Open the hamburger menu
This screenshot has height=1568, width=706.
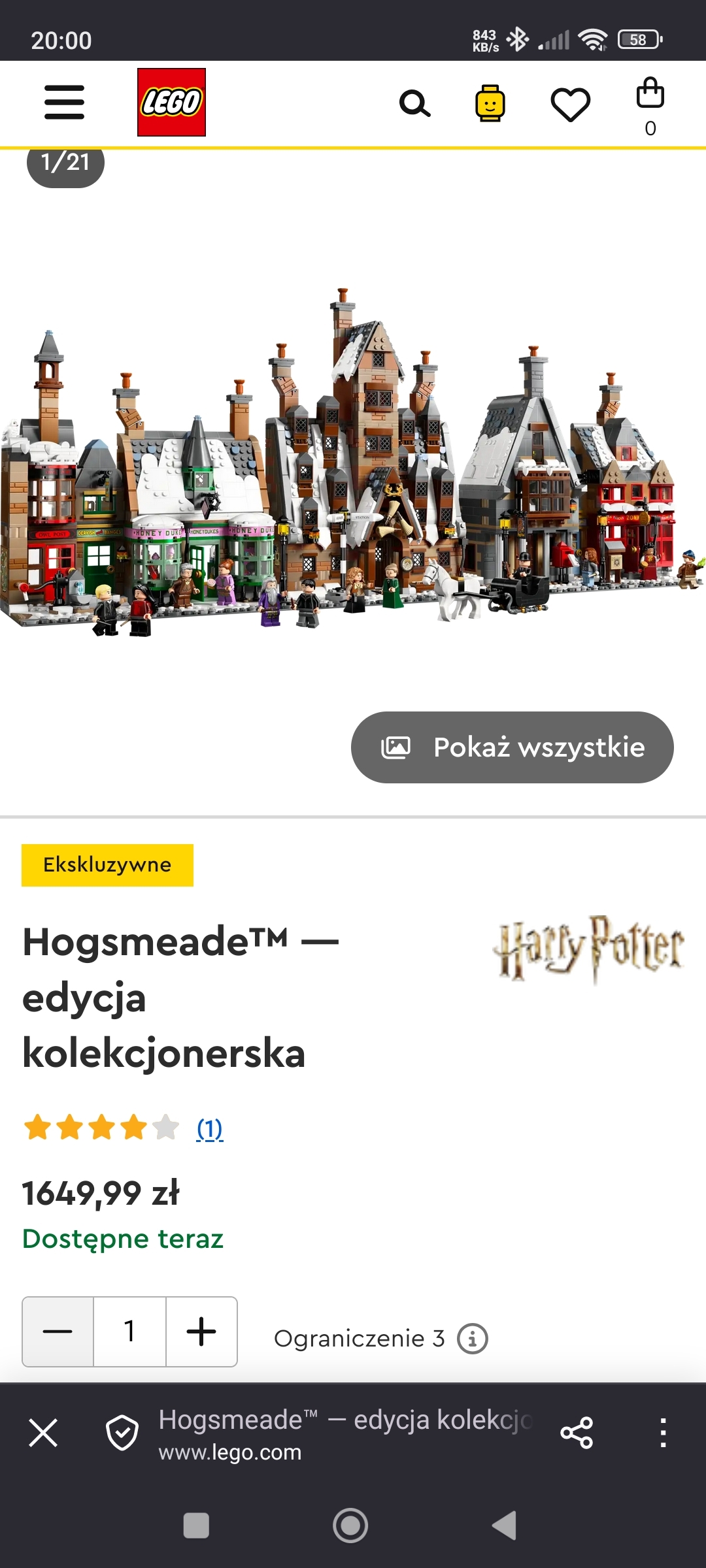coord(64,103)
